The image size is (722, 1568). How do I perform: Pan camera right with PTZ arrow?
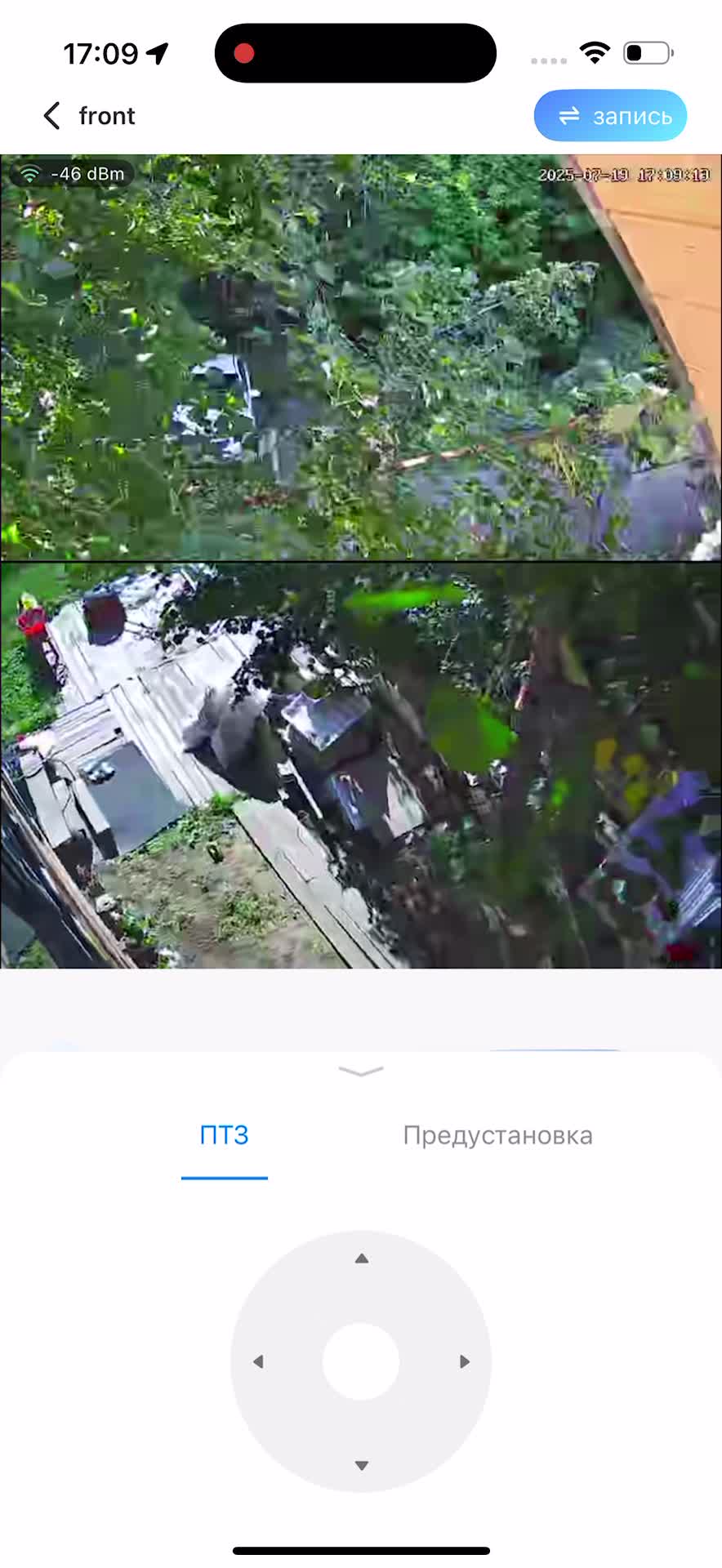(x=465, y=1361)
